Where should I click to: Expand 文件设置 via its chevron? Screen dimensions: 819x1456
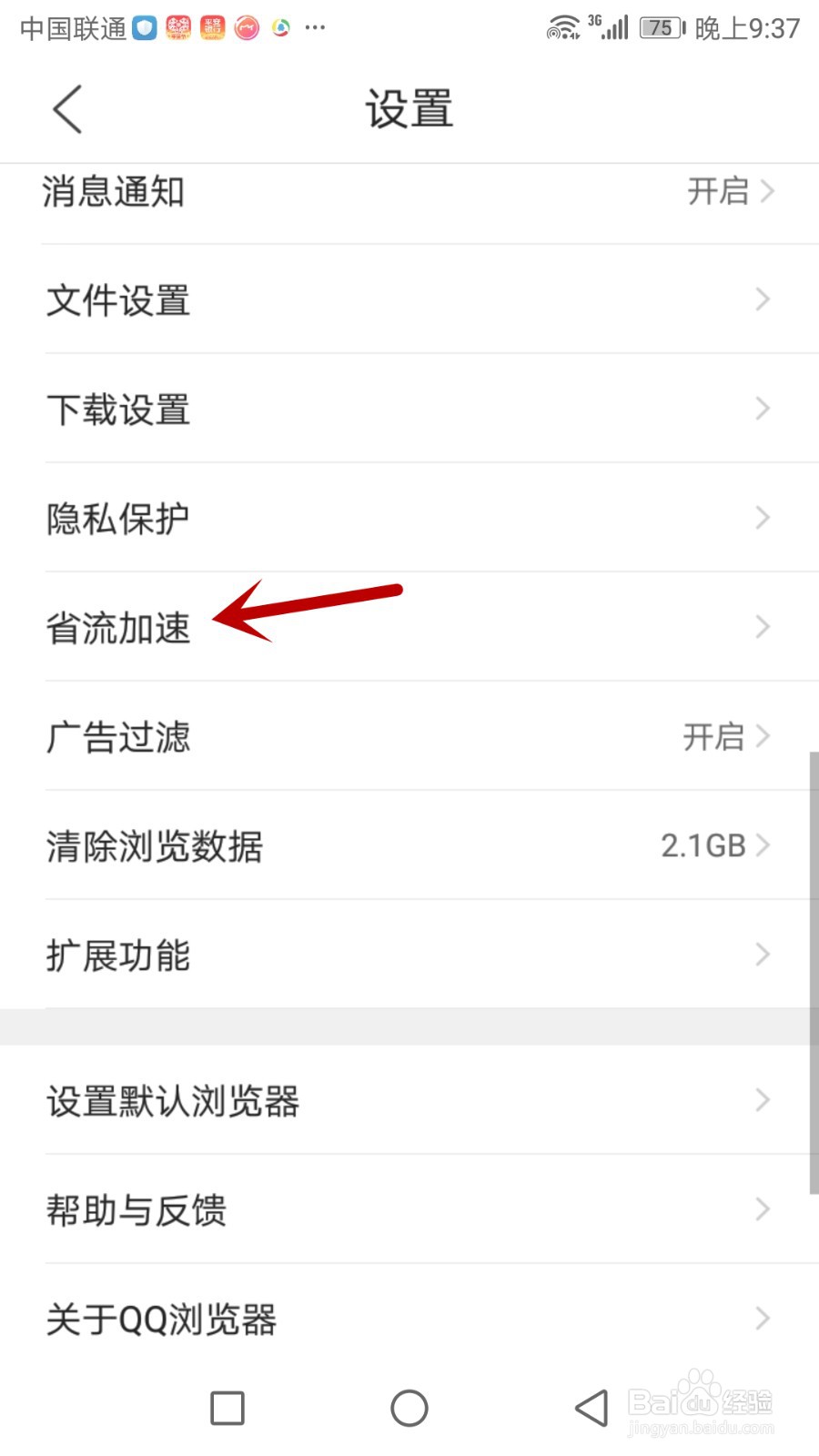point(761,298)
